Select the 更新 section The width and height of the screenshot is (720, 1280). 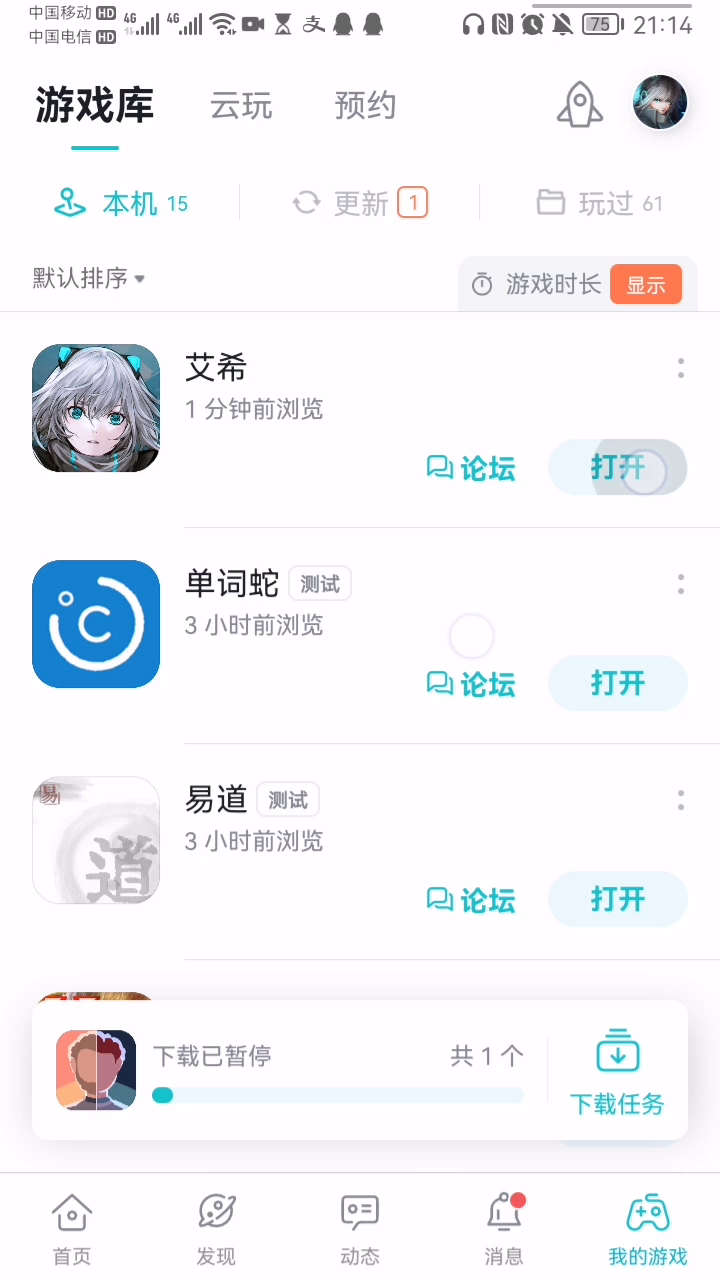[x=360, y=204]
